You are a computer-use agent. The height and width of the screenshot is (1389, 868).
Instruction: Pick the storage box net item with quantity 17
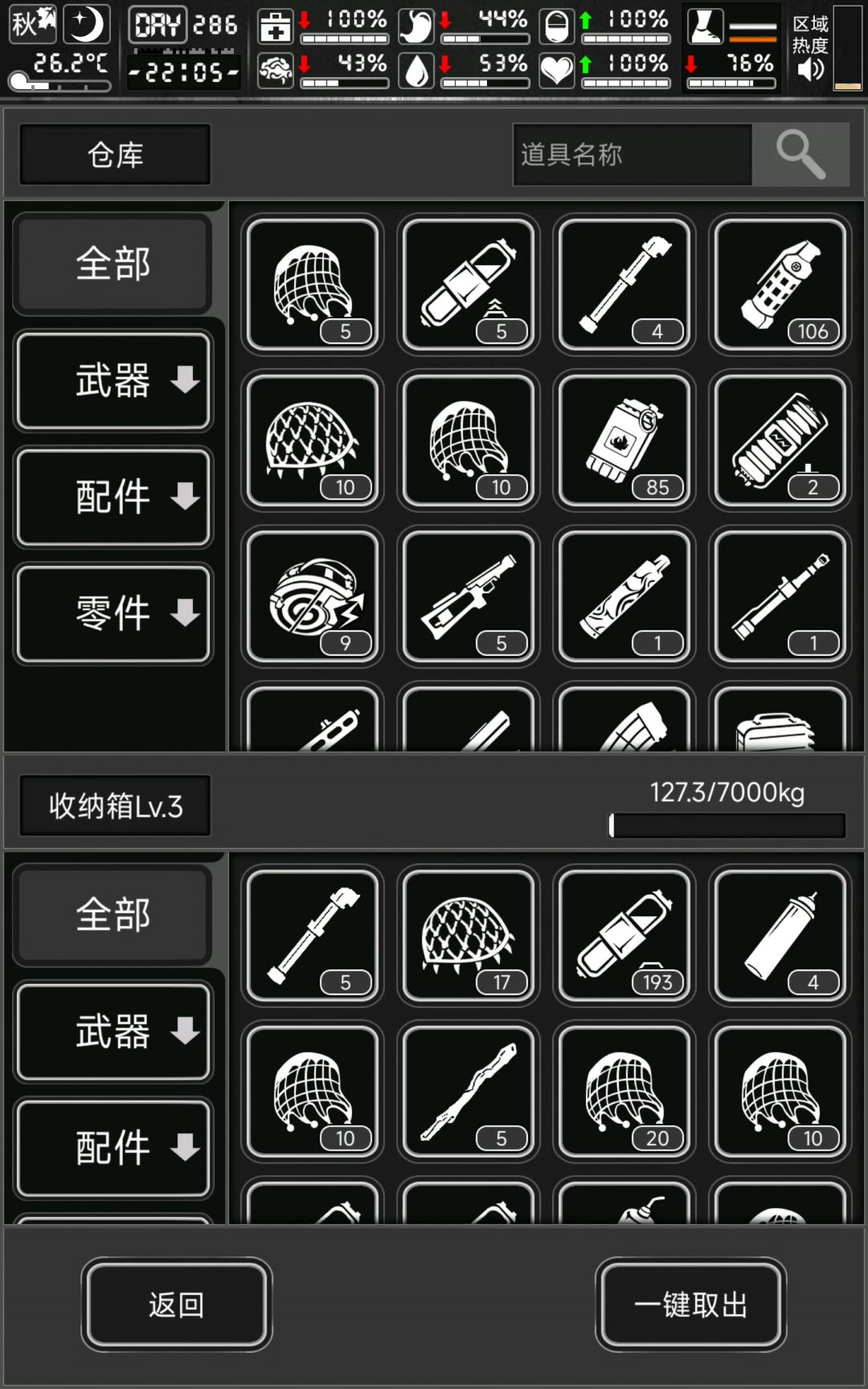click(468, 936)
